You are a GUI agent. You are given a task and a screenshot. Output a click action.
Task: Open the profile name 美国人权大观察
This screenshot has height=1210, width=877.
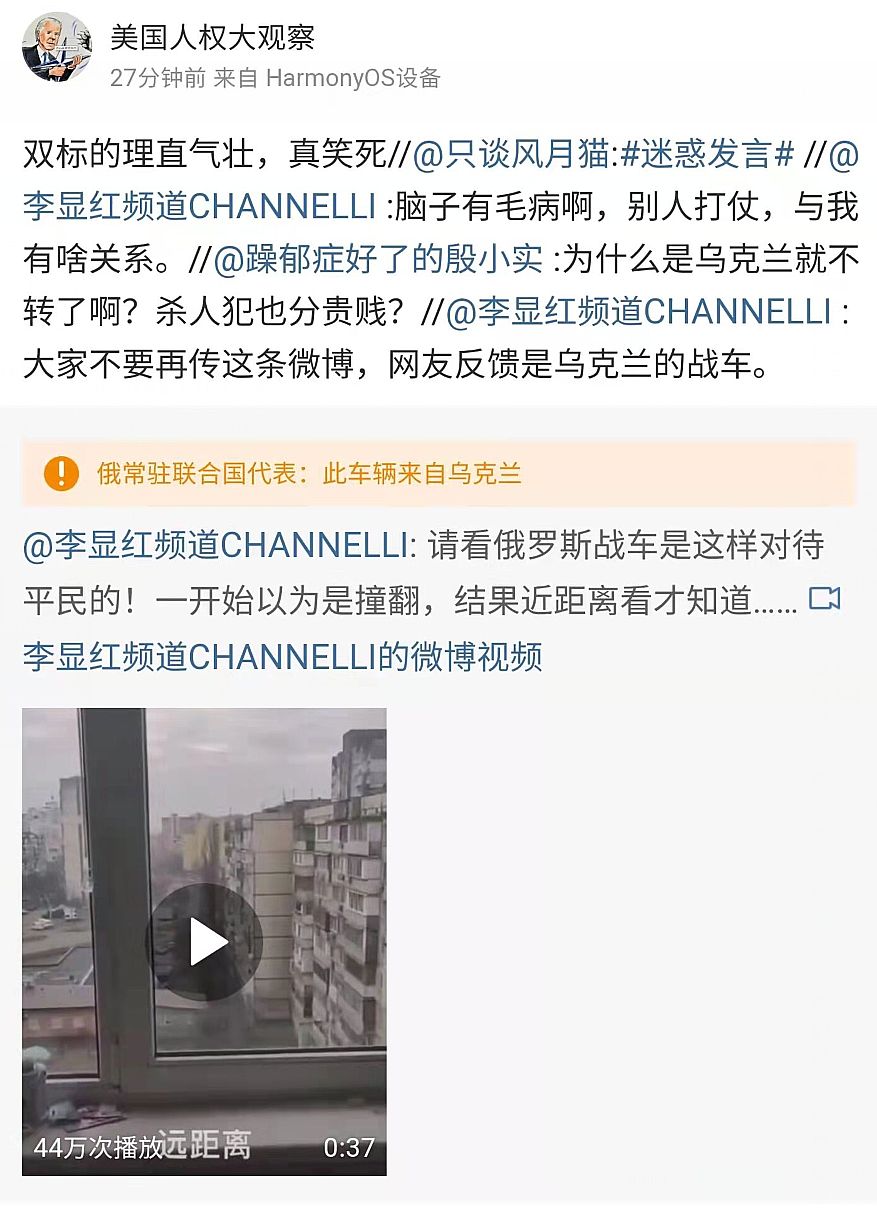tap(212, 38)
